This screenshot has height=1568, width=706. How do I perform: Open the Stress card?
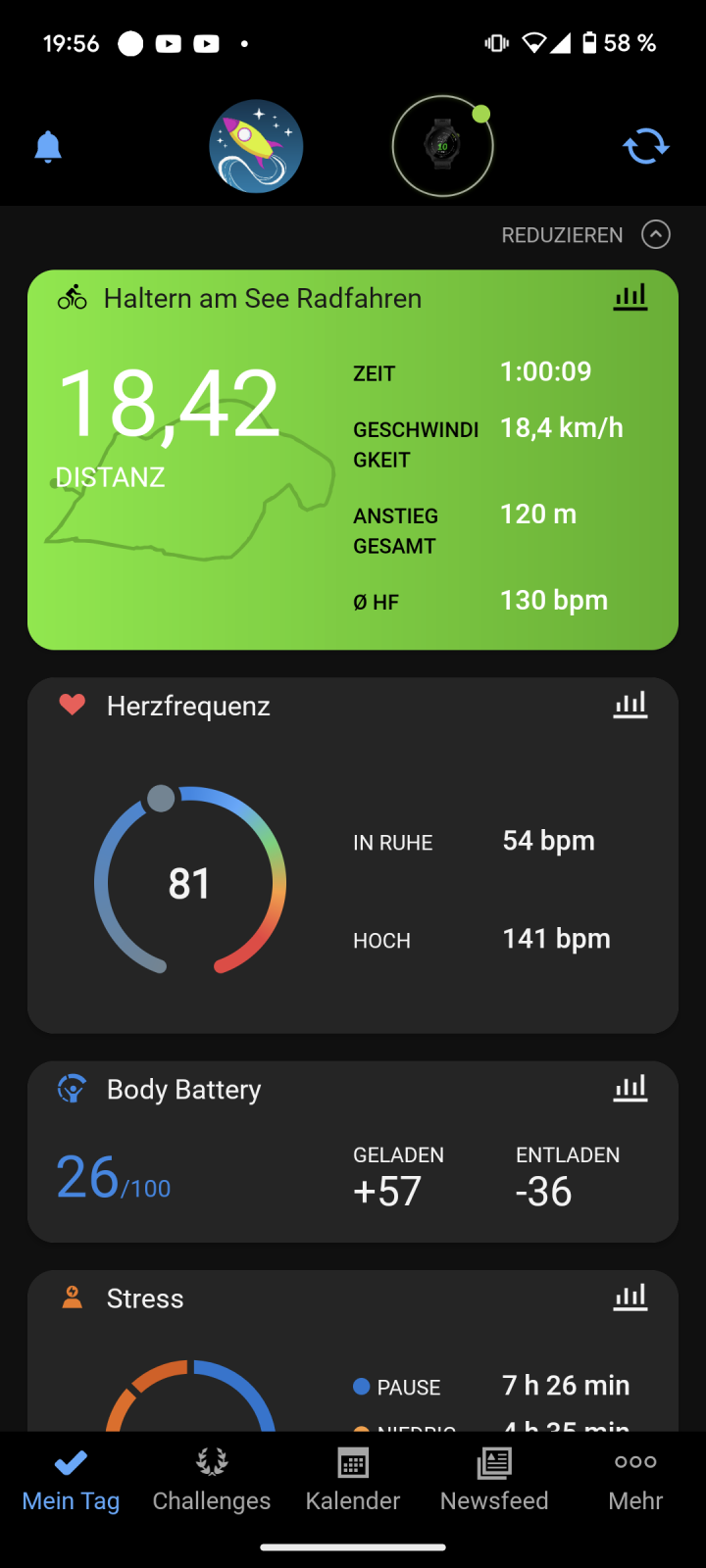[x=145, y=1298]
